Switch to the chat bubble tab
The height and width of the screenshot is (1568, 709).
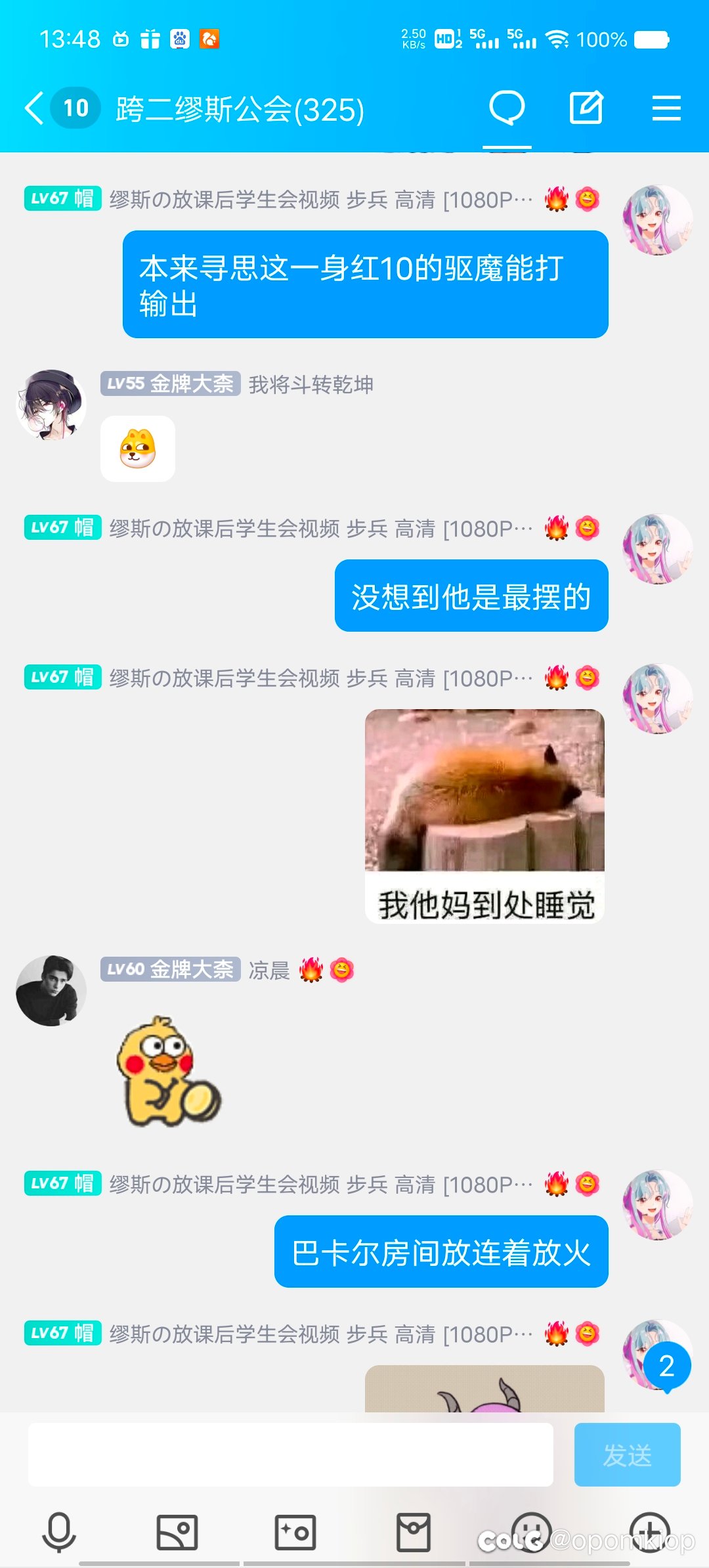point(507,108)
